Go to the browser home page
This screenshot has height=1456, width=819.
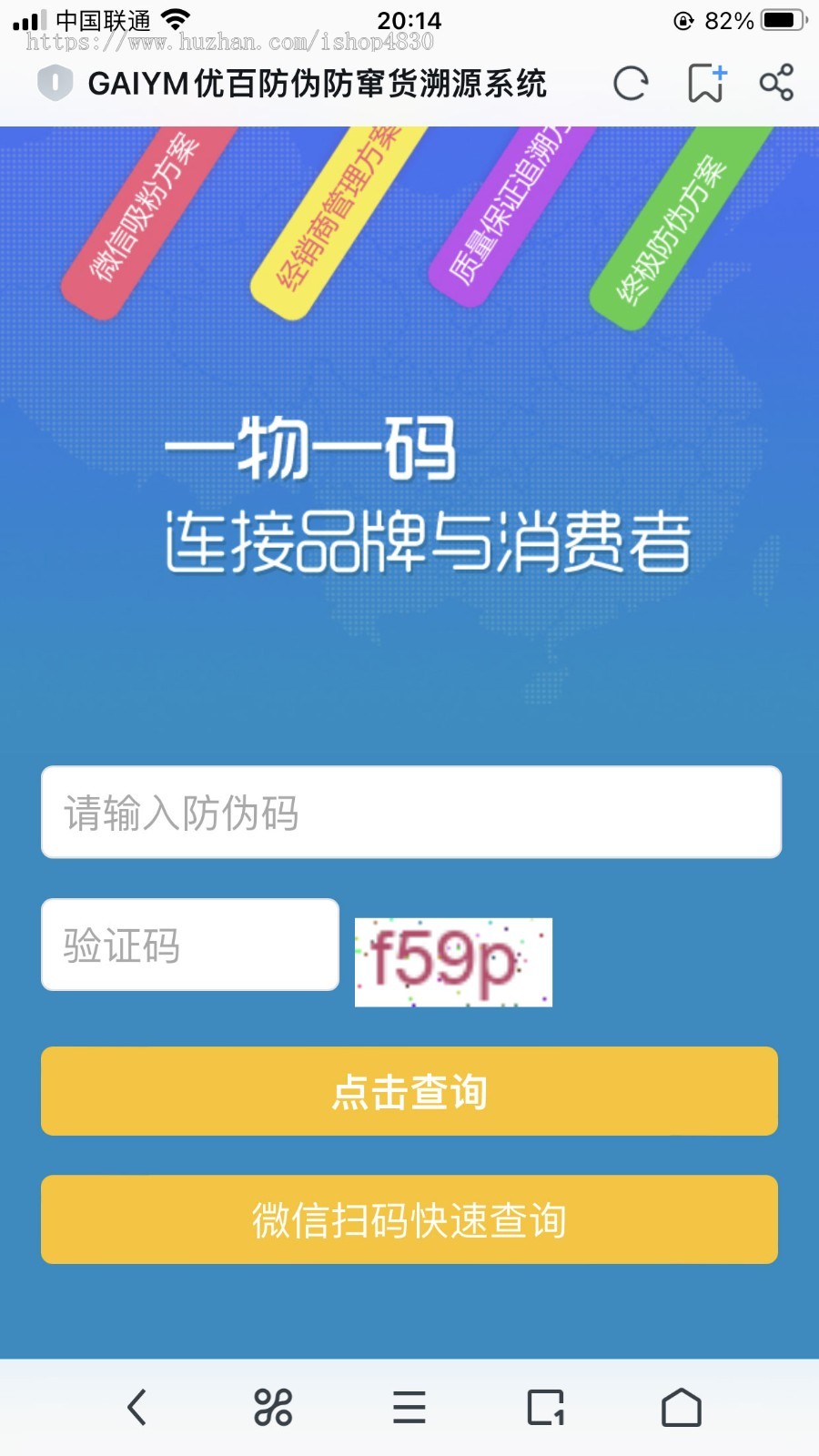tap(681, 1407)
